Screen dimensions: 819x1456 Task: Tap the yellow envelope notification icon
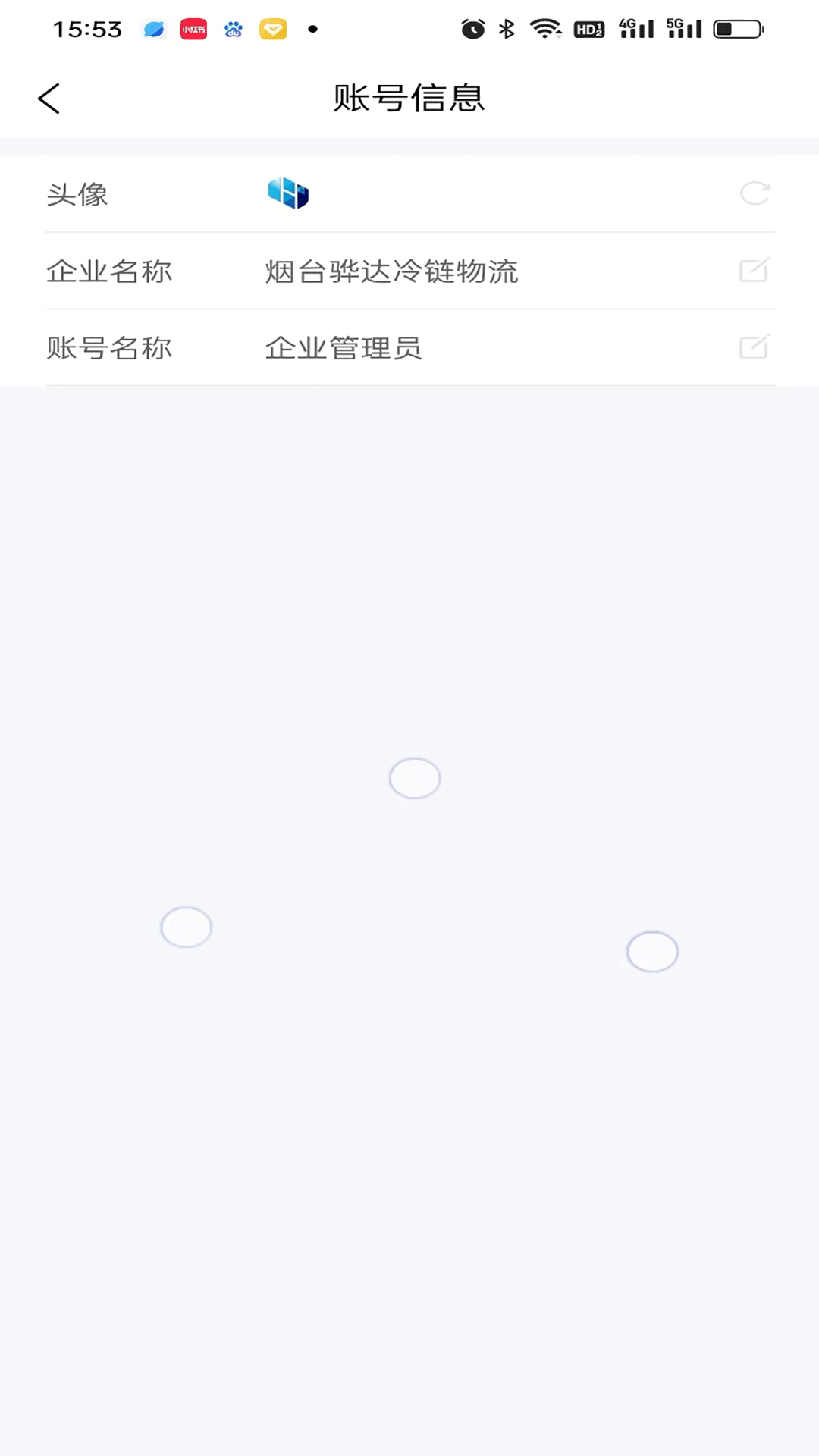click(272, 29)
